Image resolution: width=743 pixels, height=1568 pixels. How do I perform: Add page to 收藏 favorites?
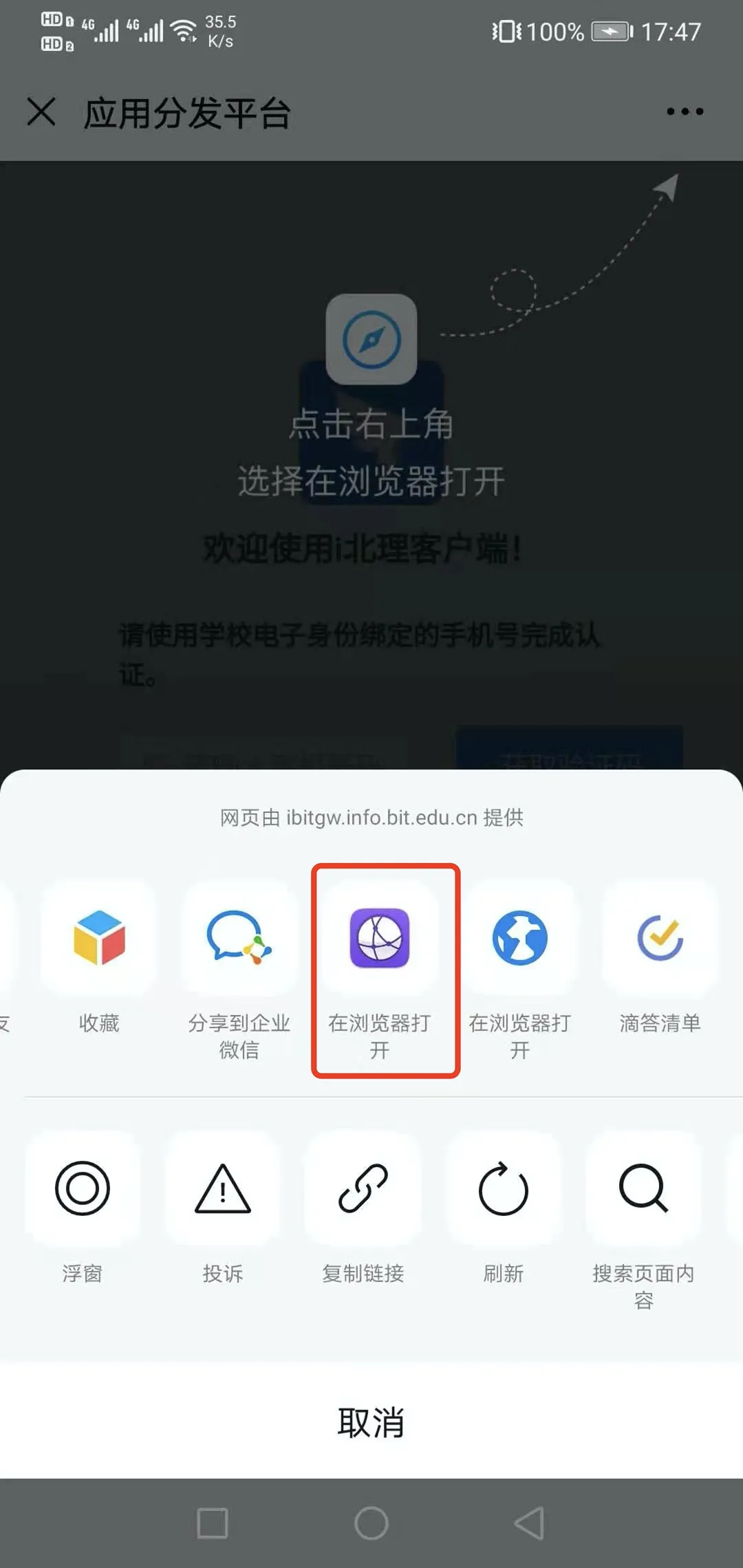coord(99,939)
